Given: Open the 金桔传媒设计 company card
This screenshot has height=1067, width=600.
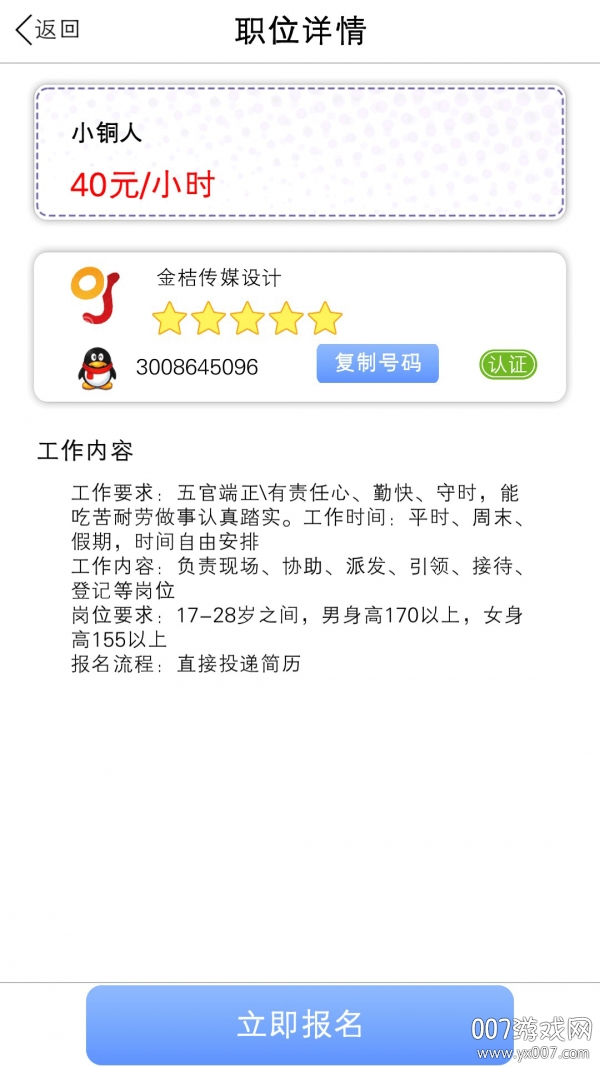Looking at the screenshot, I should click(219, 279).
